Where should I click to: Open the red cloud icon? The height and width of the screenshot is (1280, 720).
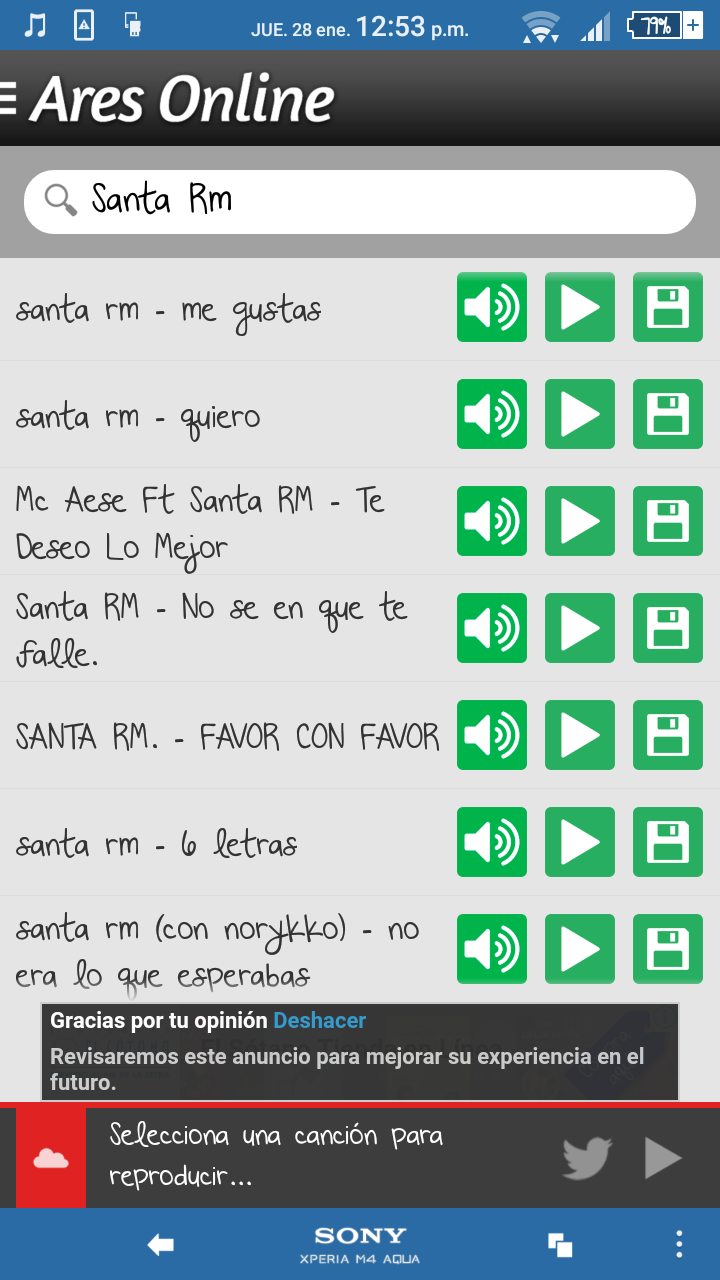pos(51,1158)
